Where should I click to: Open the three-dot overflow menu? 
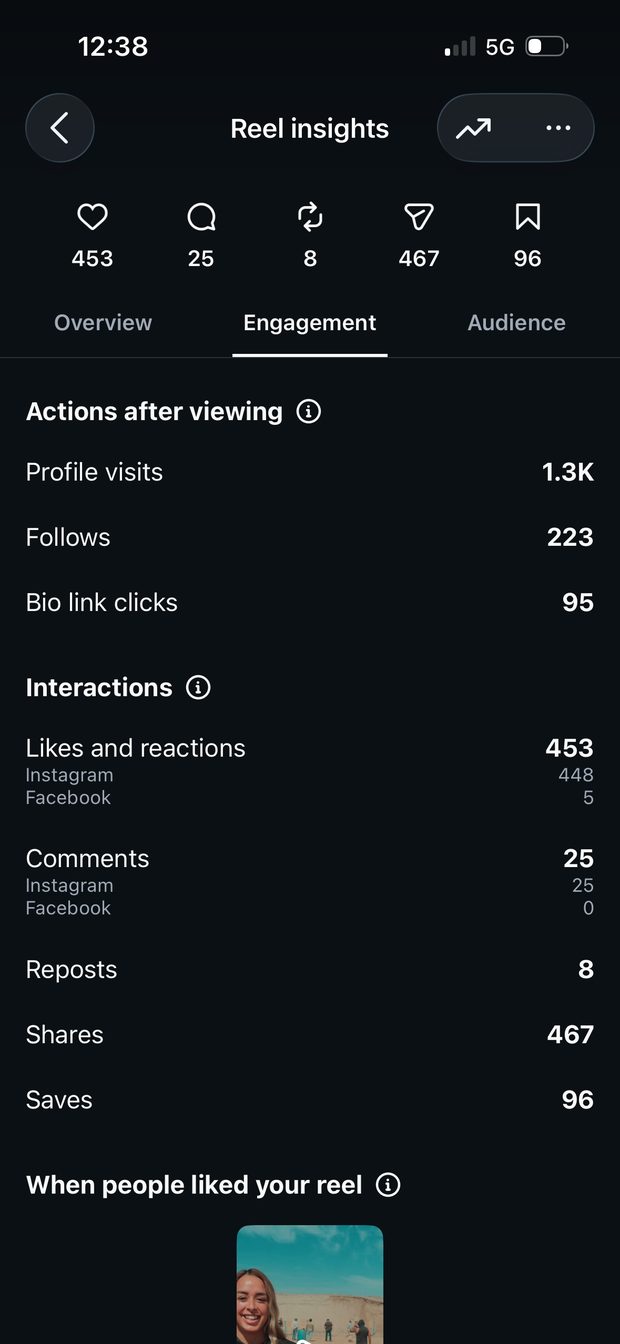click(558, 128)
